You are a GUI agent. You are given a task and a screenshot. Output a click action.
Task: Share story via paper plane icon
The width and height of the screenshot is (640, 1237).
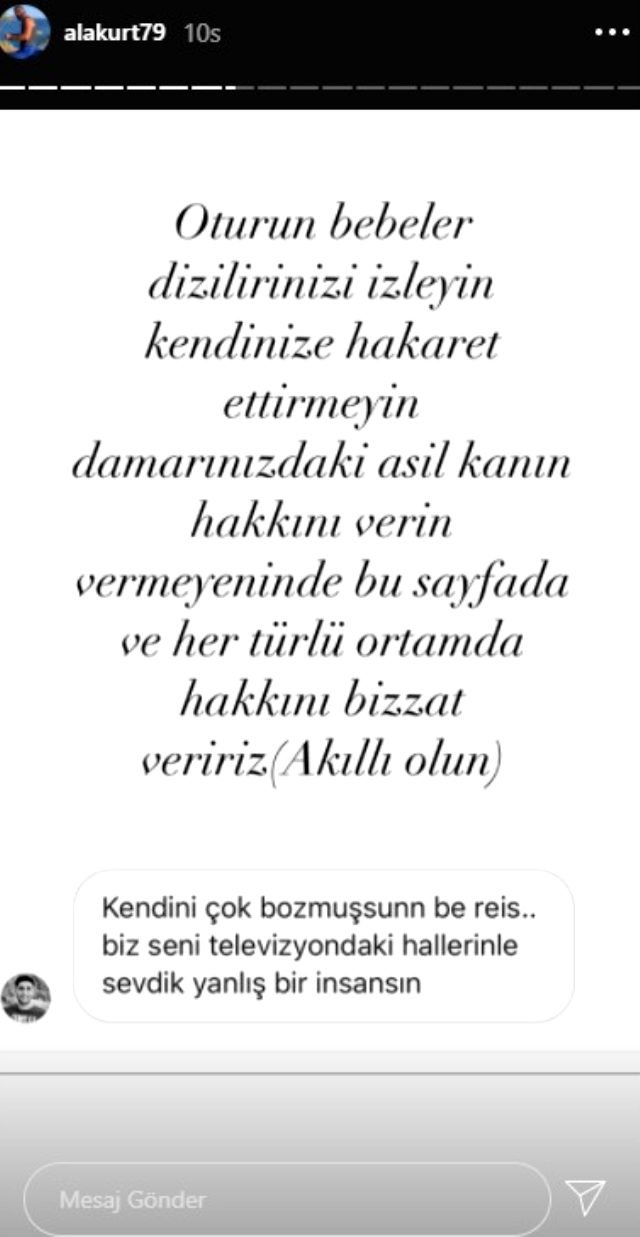[x=585, y=1197]
